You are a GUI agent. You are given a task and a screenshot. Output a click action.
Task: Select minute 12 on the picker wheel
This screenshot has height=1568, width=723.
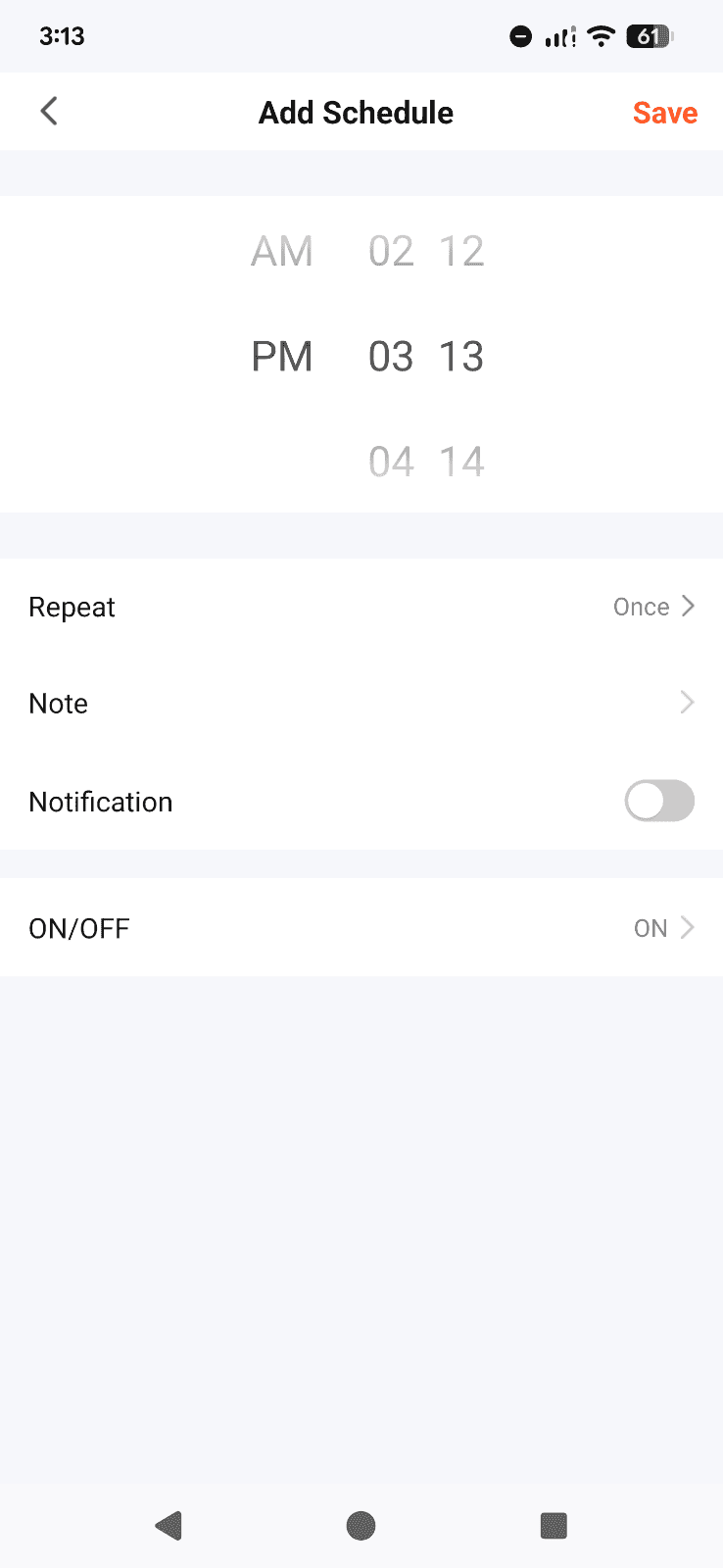460,250
